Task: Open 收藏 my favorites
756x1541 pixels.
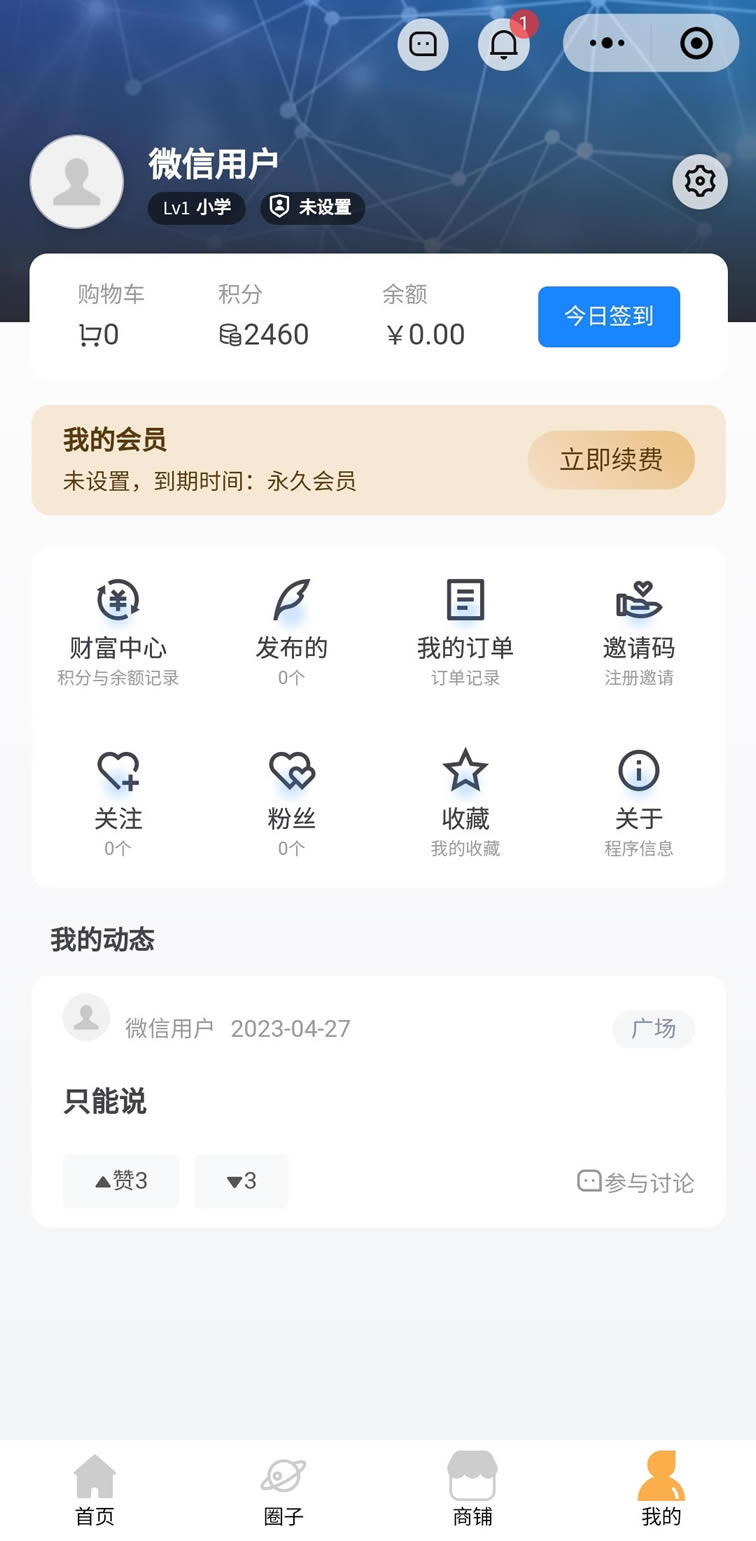Action: coord(465,804)
